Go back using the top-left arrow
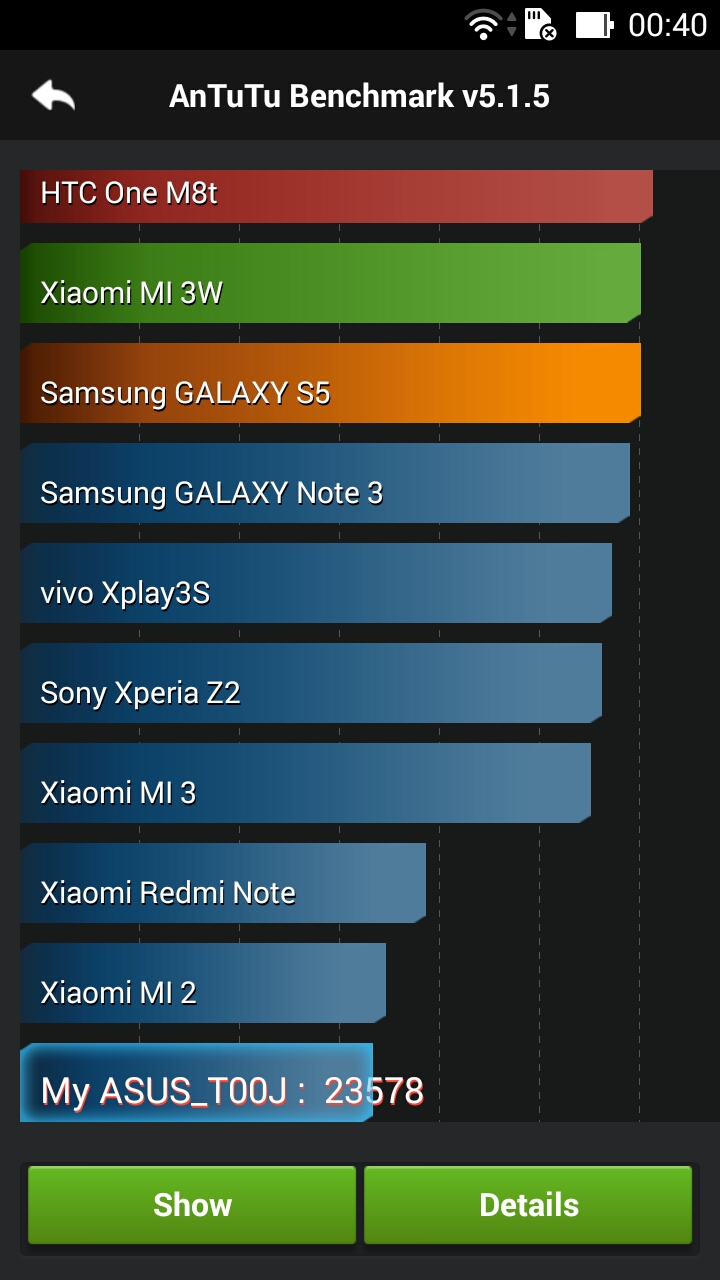The width and height of the screenshot is (720, 1280). pos(54,96)
